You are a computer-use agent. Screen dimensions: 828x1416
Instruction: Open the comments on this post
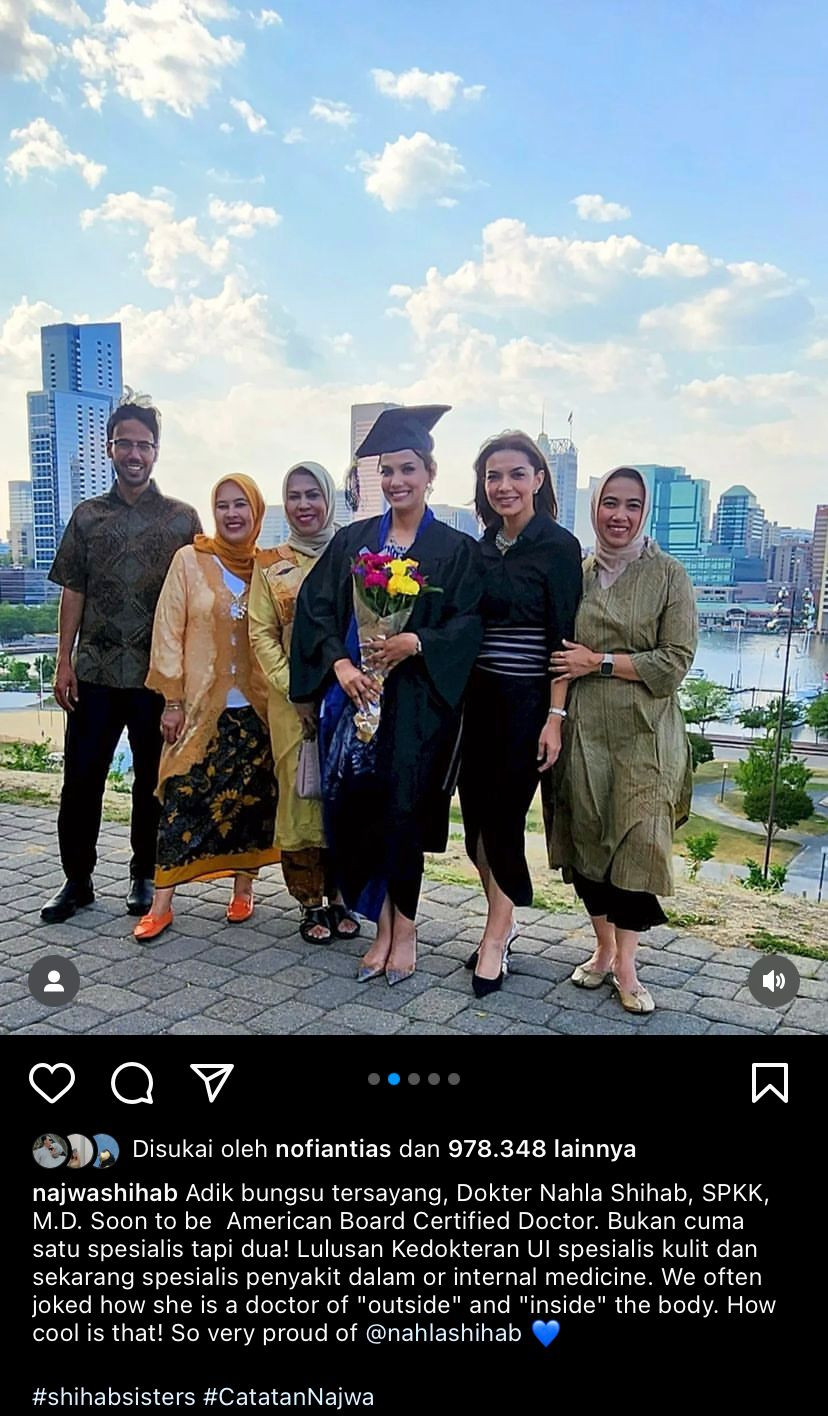point(132,1083)
